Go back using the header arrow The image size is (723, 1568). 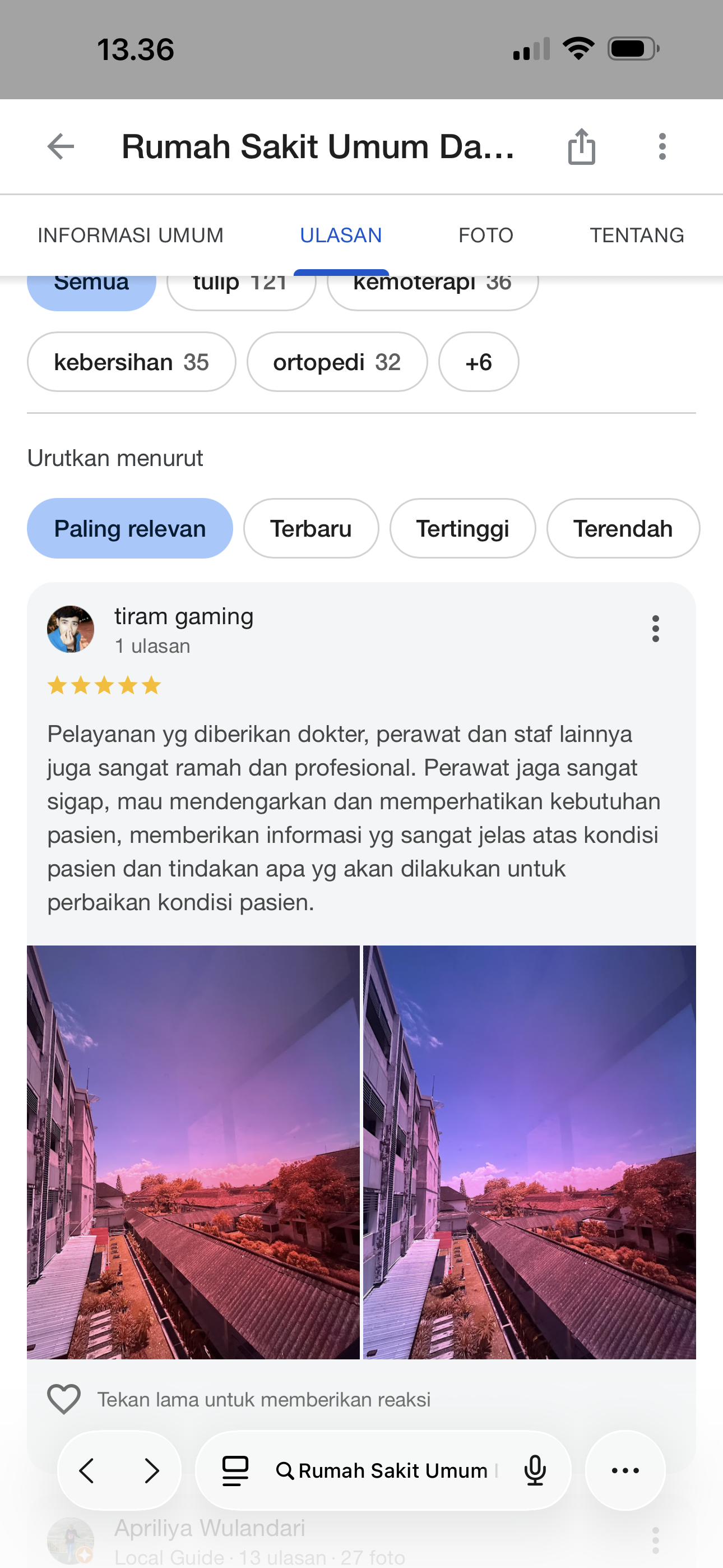(61, 147)
